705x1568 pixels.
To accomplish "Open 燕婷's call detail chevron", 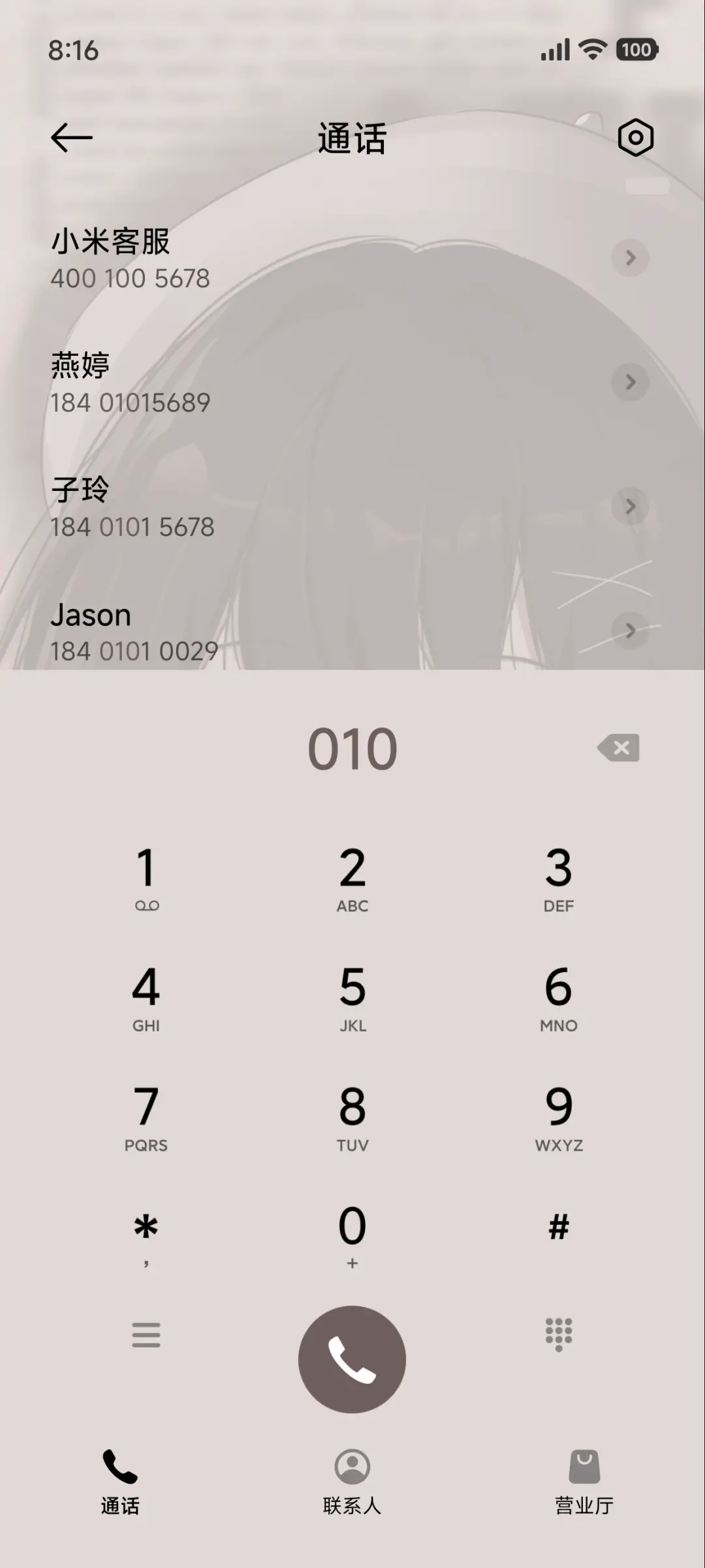I will tap(629, 383).
